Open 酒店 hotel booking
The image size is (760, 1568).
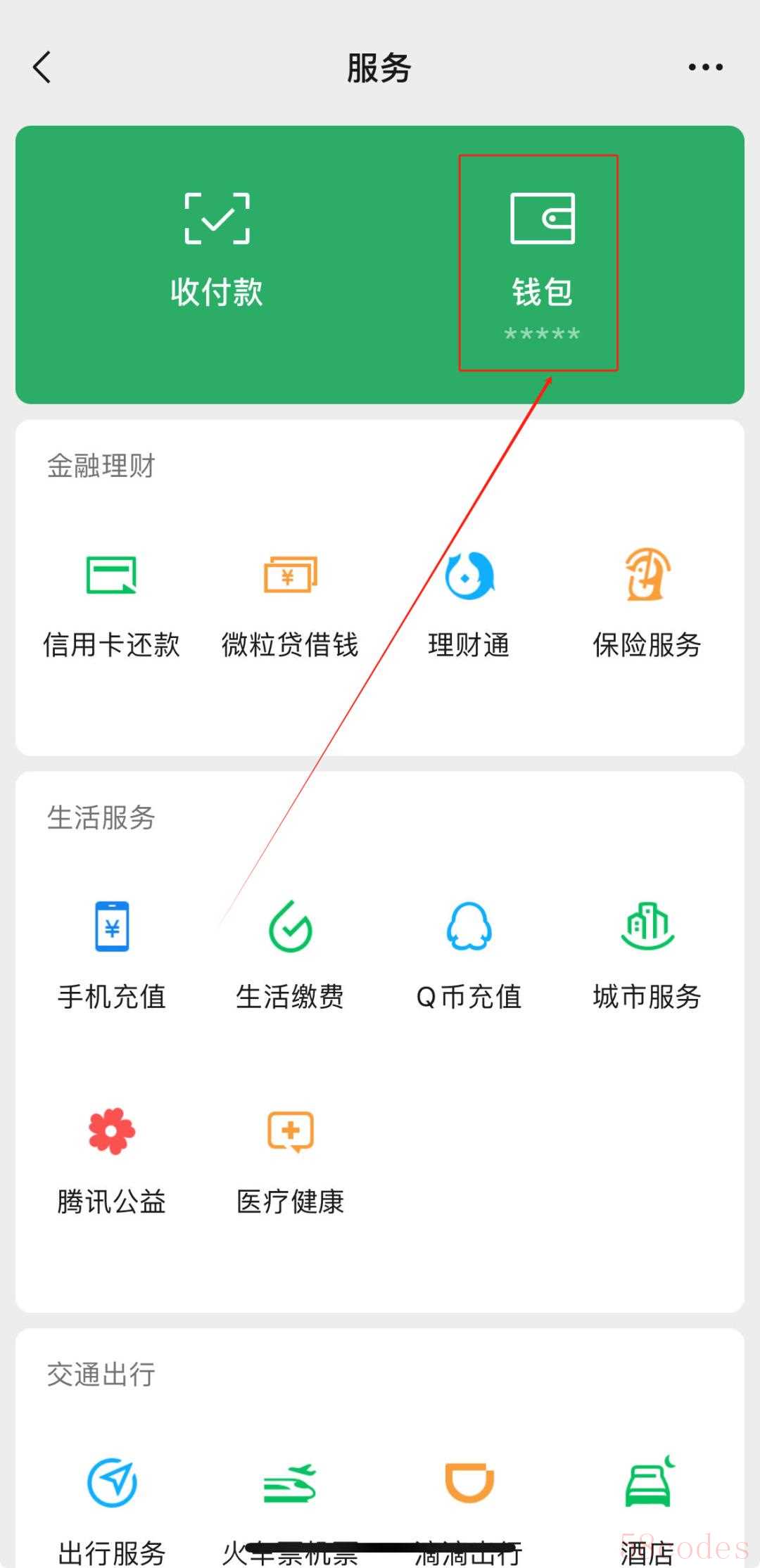[x=647, y=1511]
